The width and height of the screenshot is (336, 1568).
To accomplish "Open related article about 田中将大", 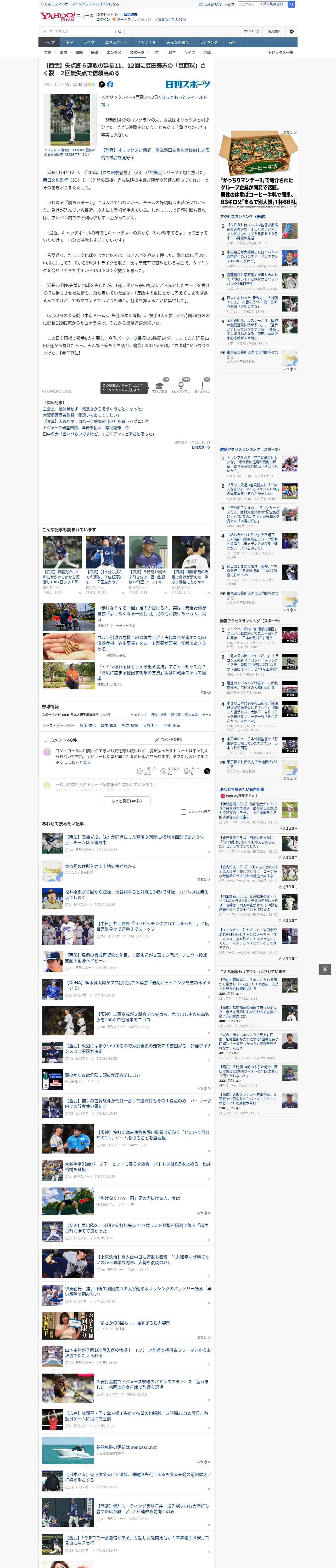I will [98, 434].
